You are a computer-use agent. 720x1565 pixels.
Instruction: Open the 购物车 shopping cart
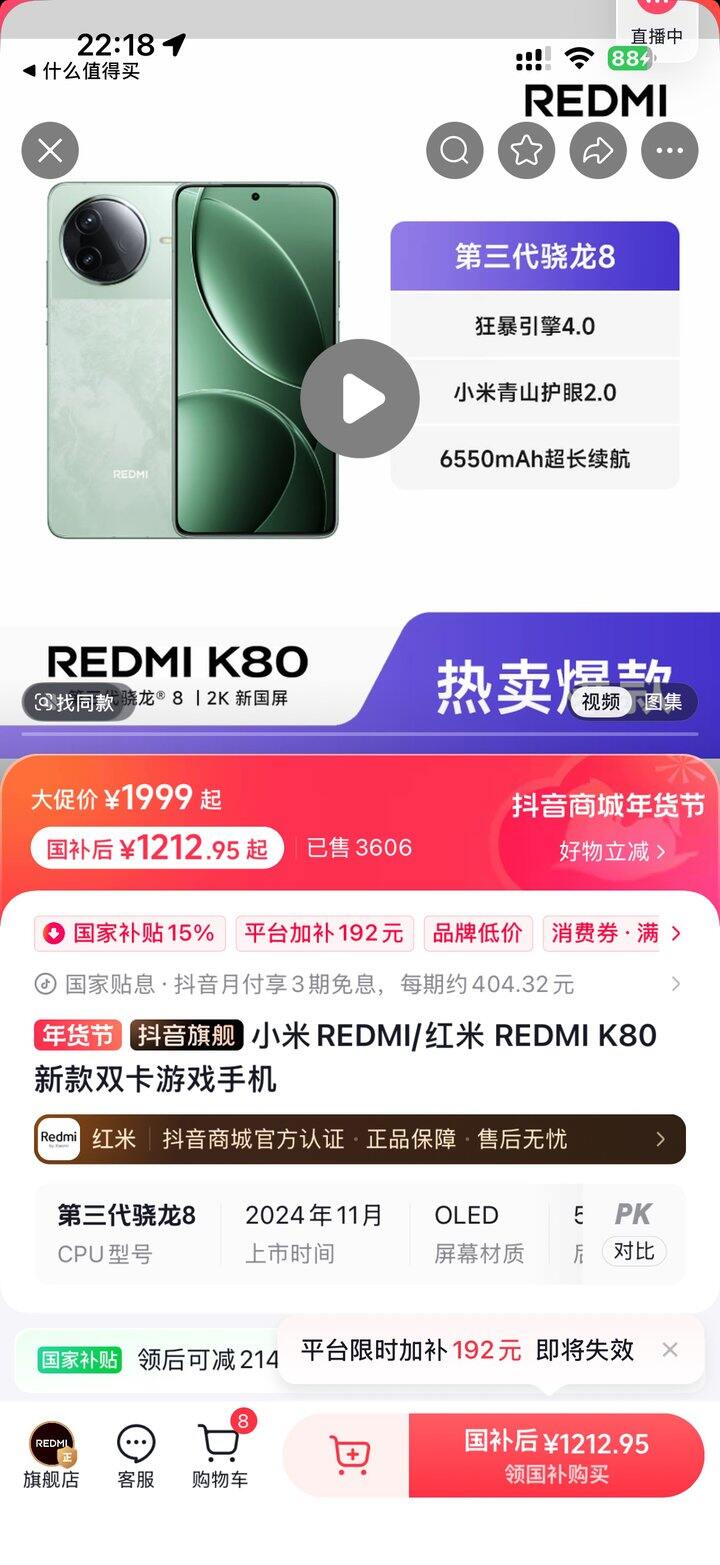tap(219, 1456)
